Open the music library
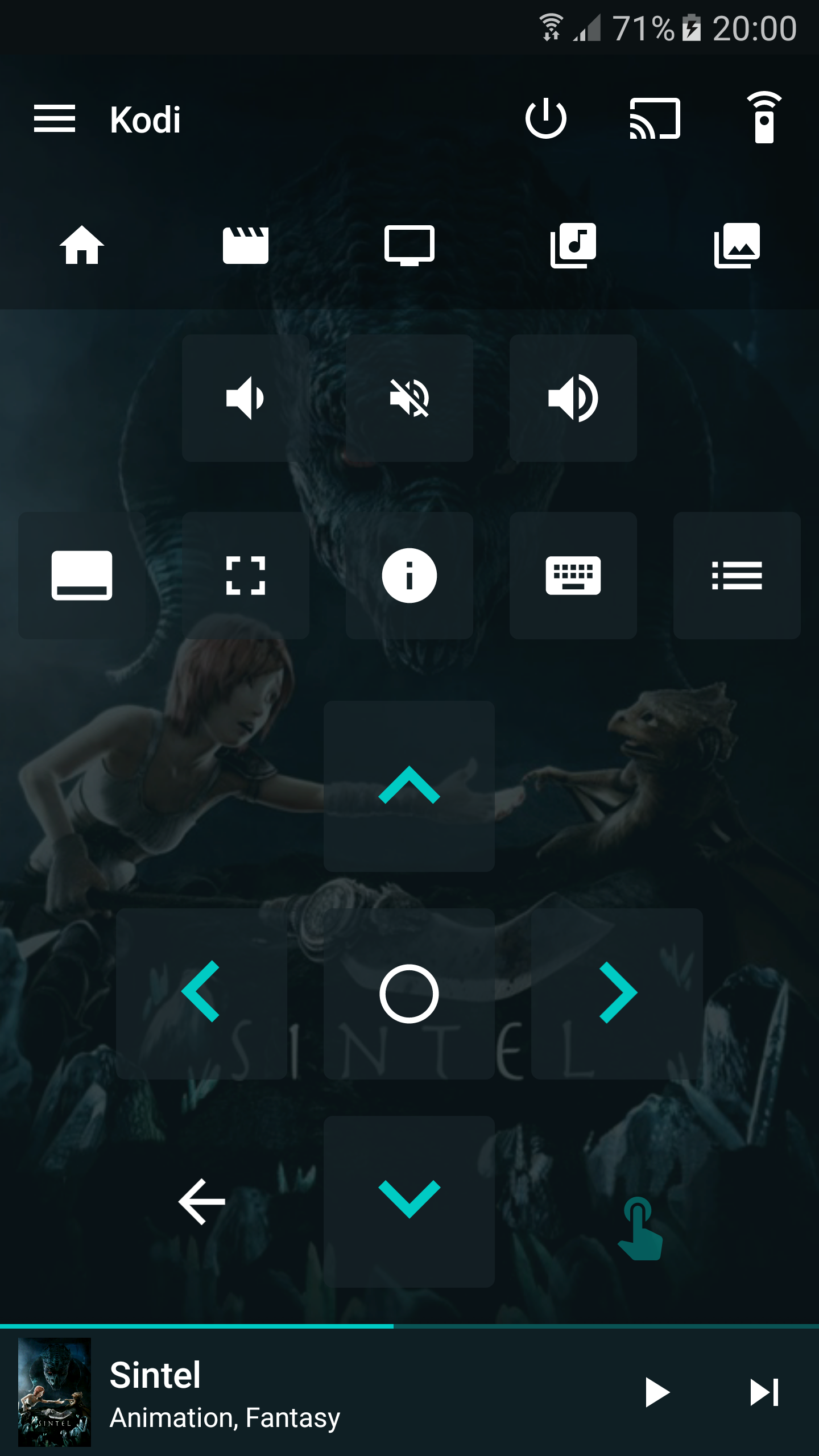 click(x=573, y=245)
